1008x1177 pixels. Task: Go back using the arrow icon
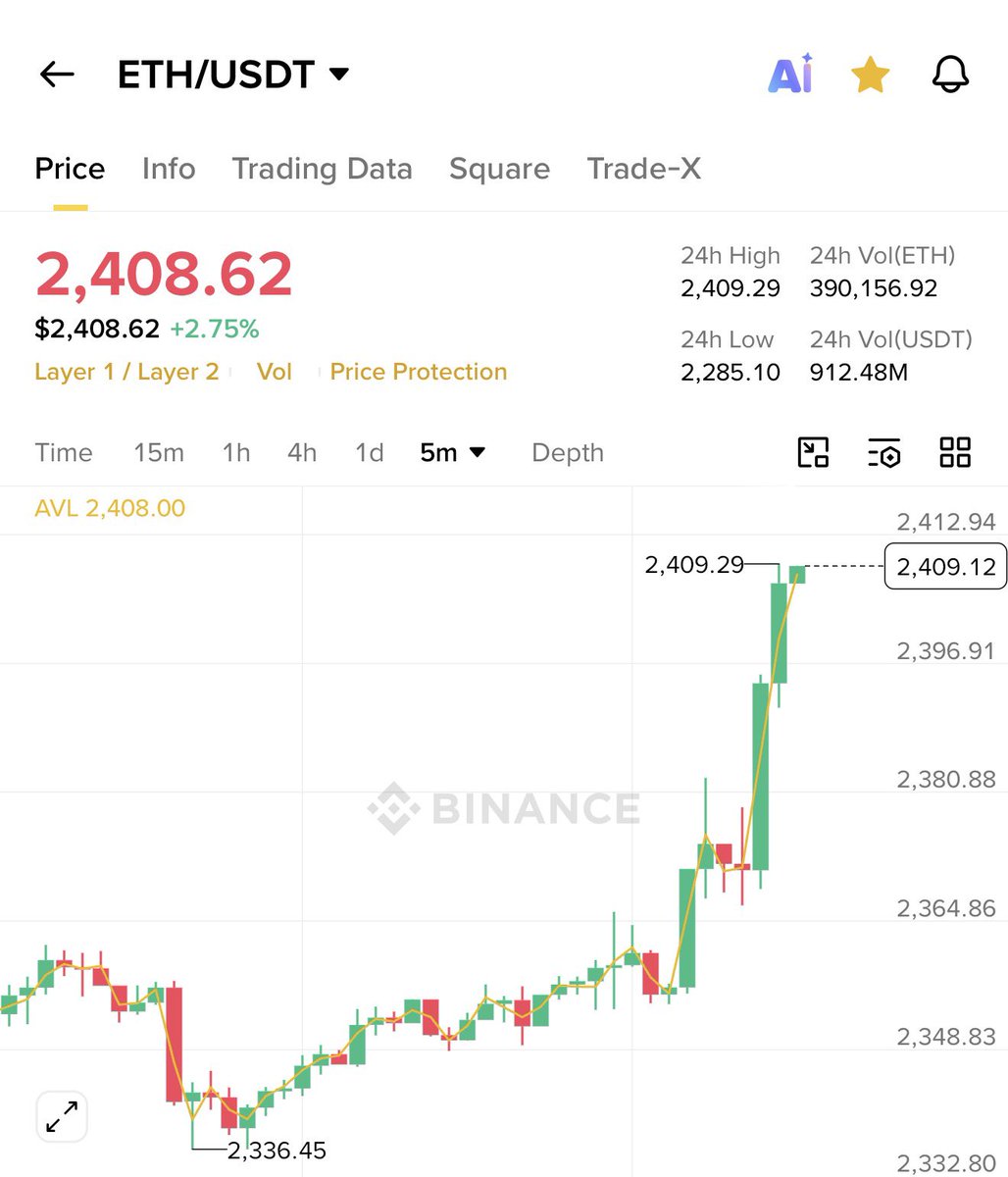(57, 75)
